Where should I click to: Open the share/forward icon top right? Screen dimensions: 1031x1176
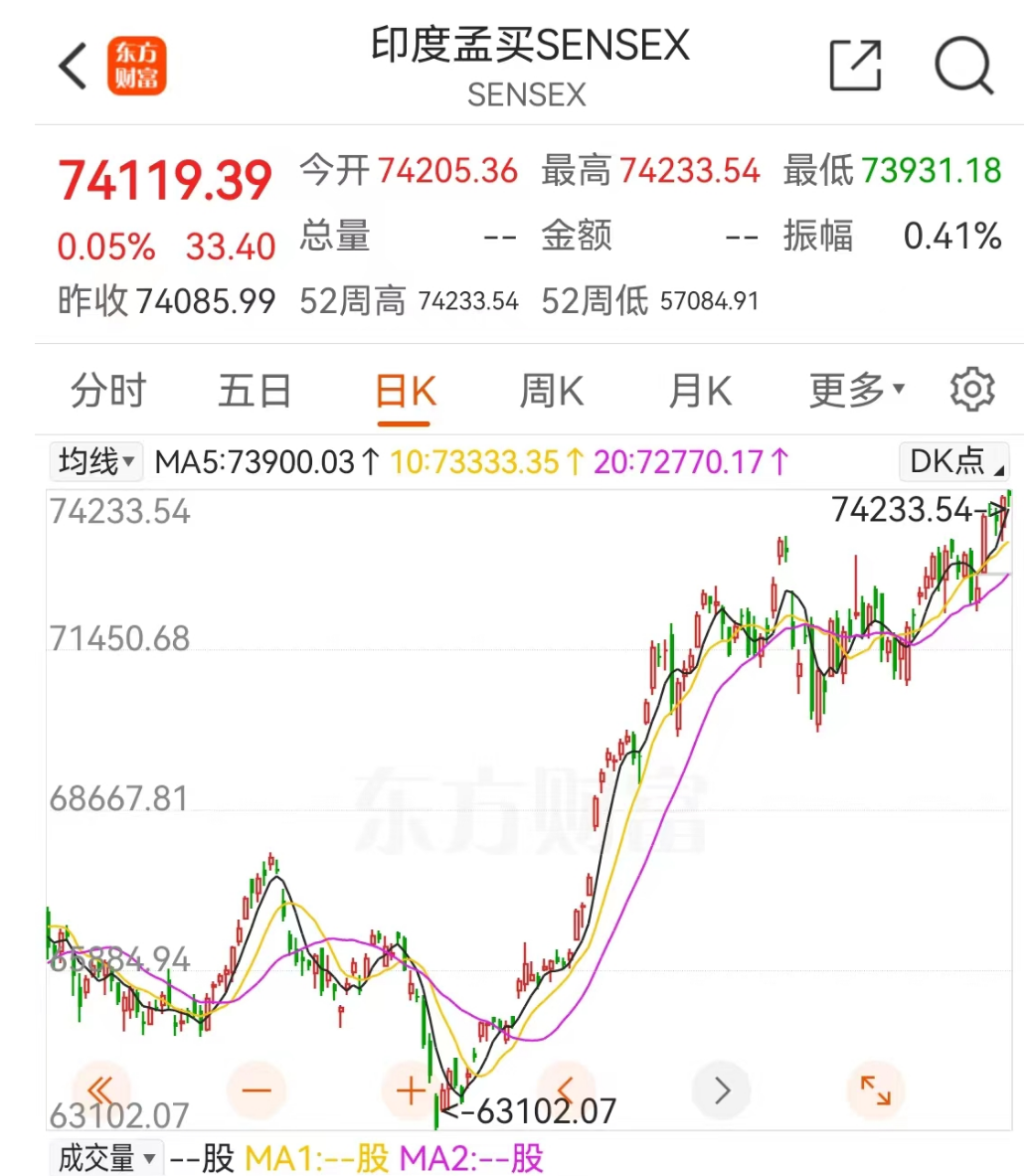[855, 65]
